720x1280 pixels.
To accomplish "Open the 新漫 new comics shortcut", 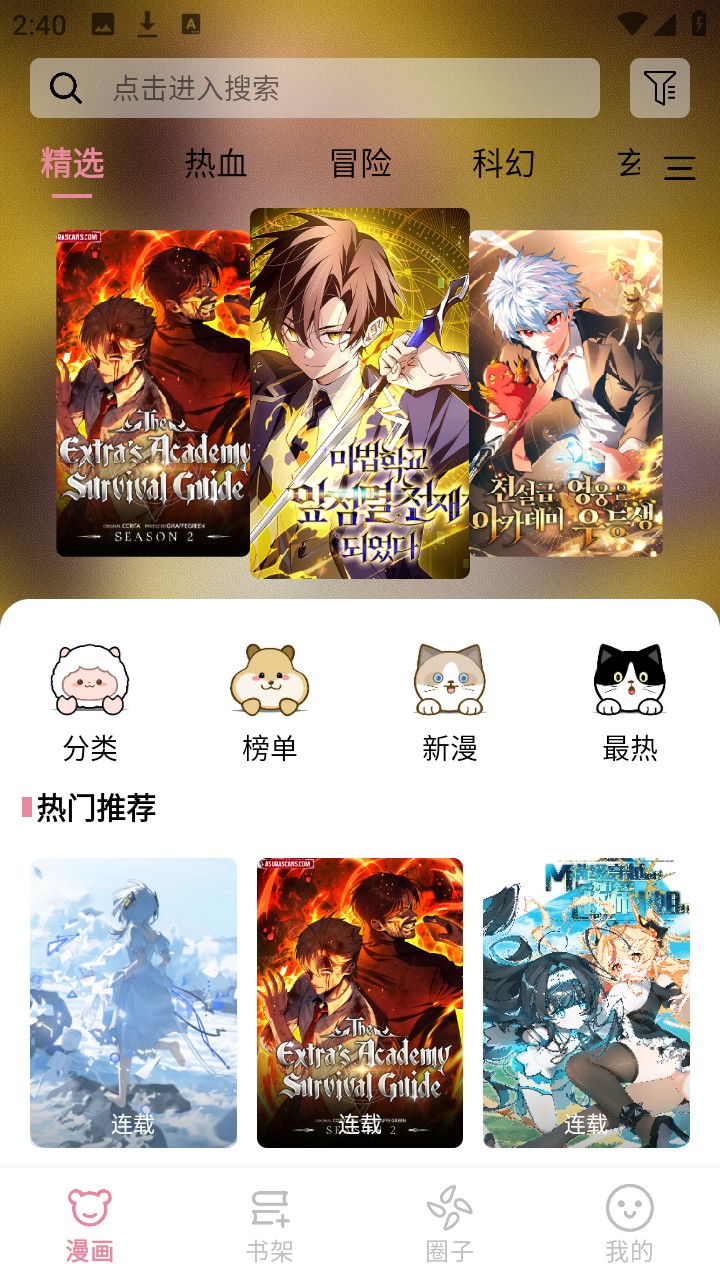I will tap(450, 702).
